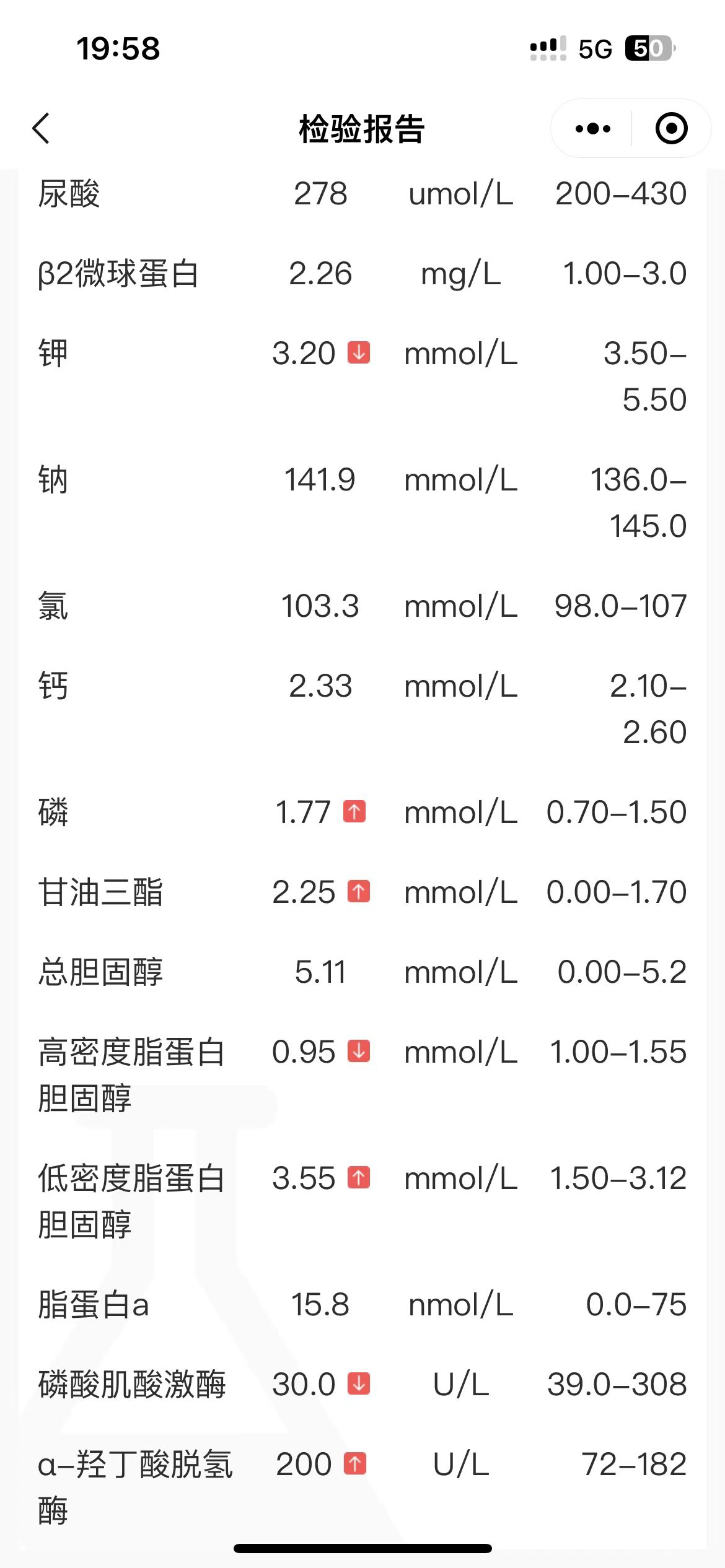Close the mini program with the circle button
This screenshot has width=725, height=1568.
(672, 129)
